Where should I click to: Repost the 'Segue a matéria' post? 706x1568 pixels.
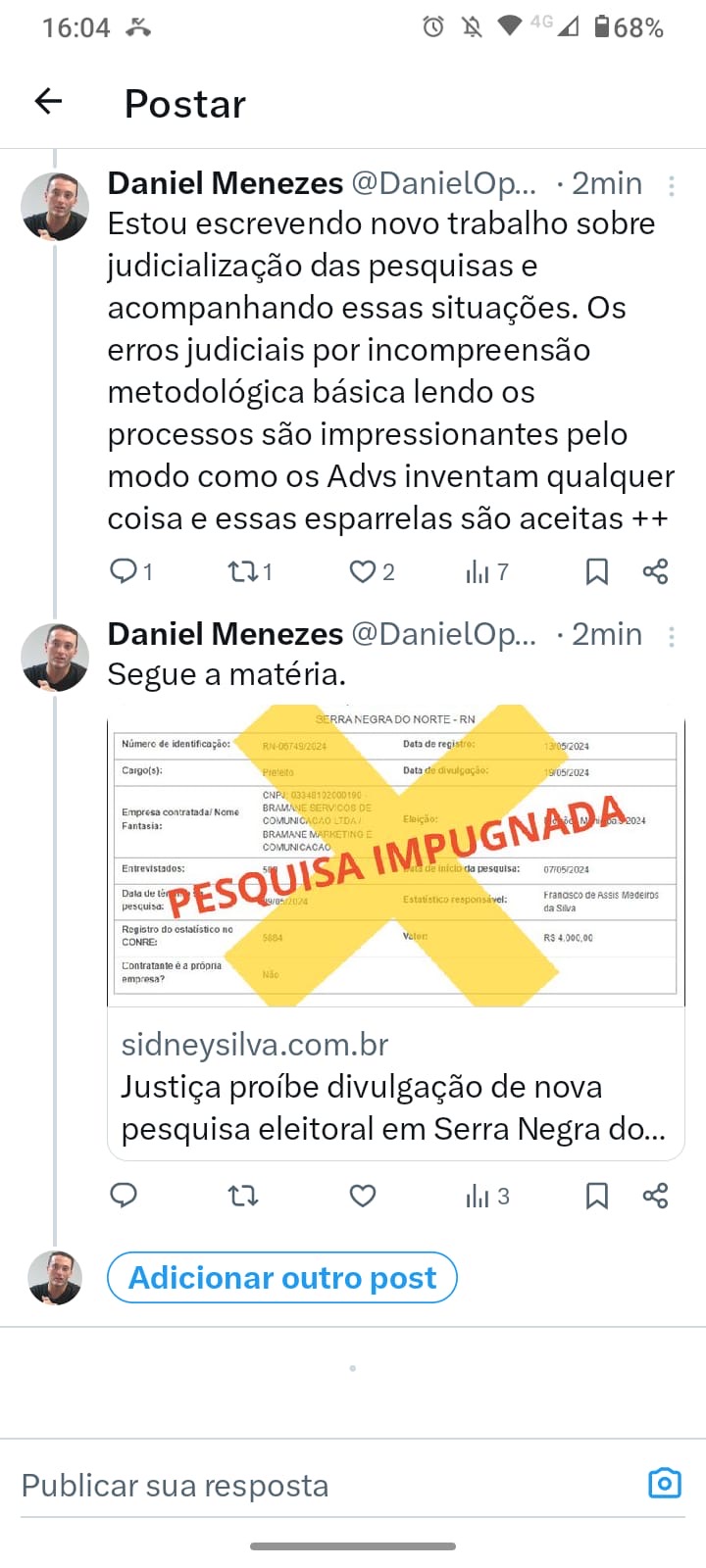click(242, 1196)
